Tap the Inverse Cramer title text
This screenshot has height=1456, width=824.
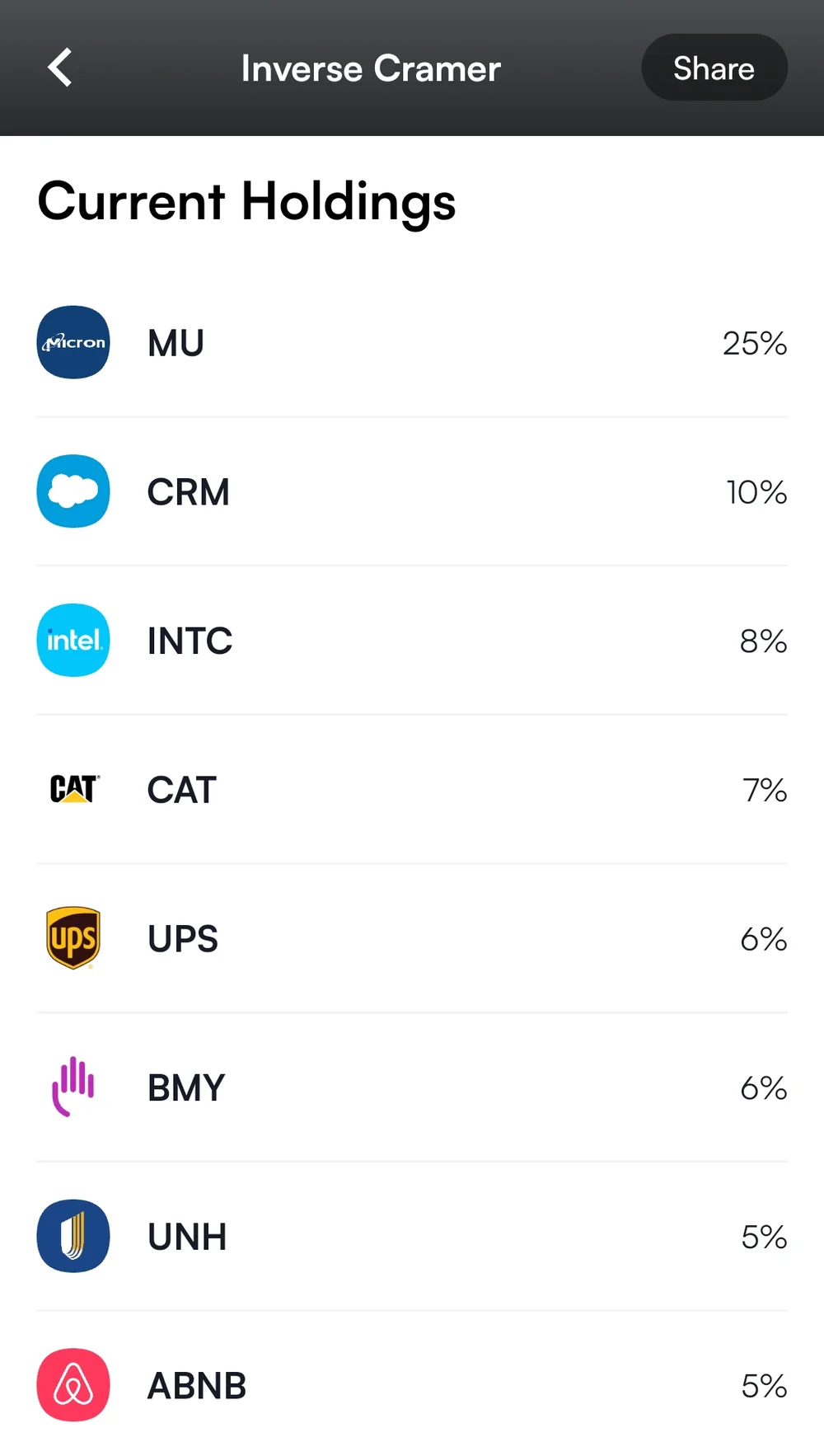(x=370, y=68)
